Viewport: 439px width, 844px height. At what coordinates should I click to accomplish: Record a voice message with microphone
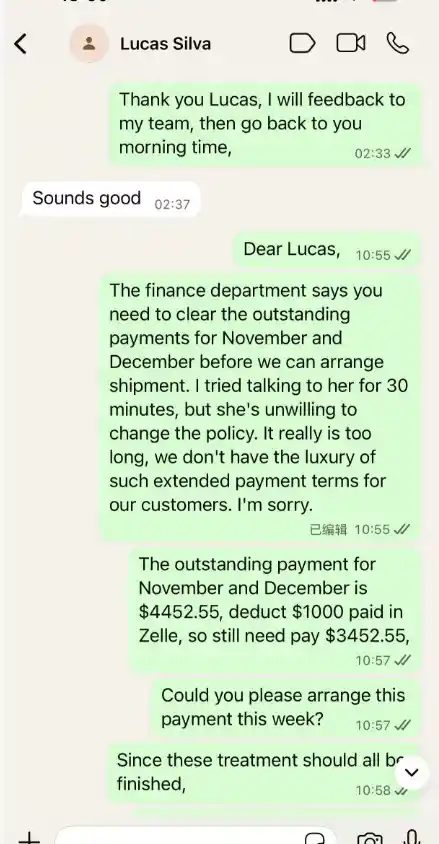(412, 837)
